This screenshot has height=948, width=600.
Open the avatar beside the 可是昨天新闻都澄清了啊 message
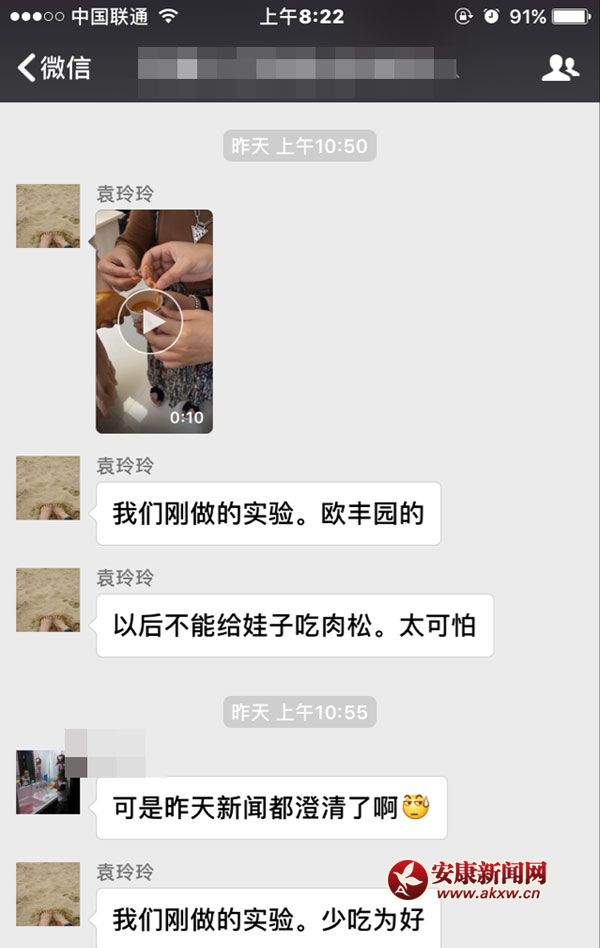click(x=48, y=782)
